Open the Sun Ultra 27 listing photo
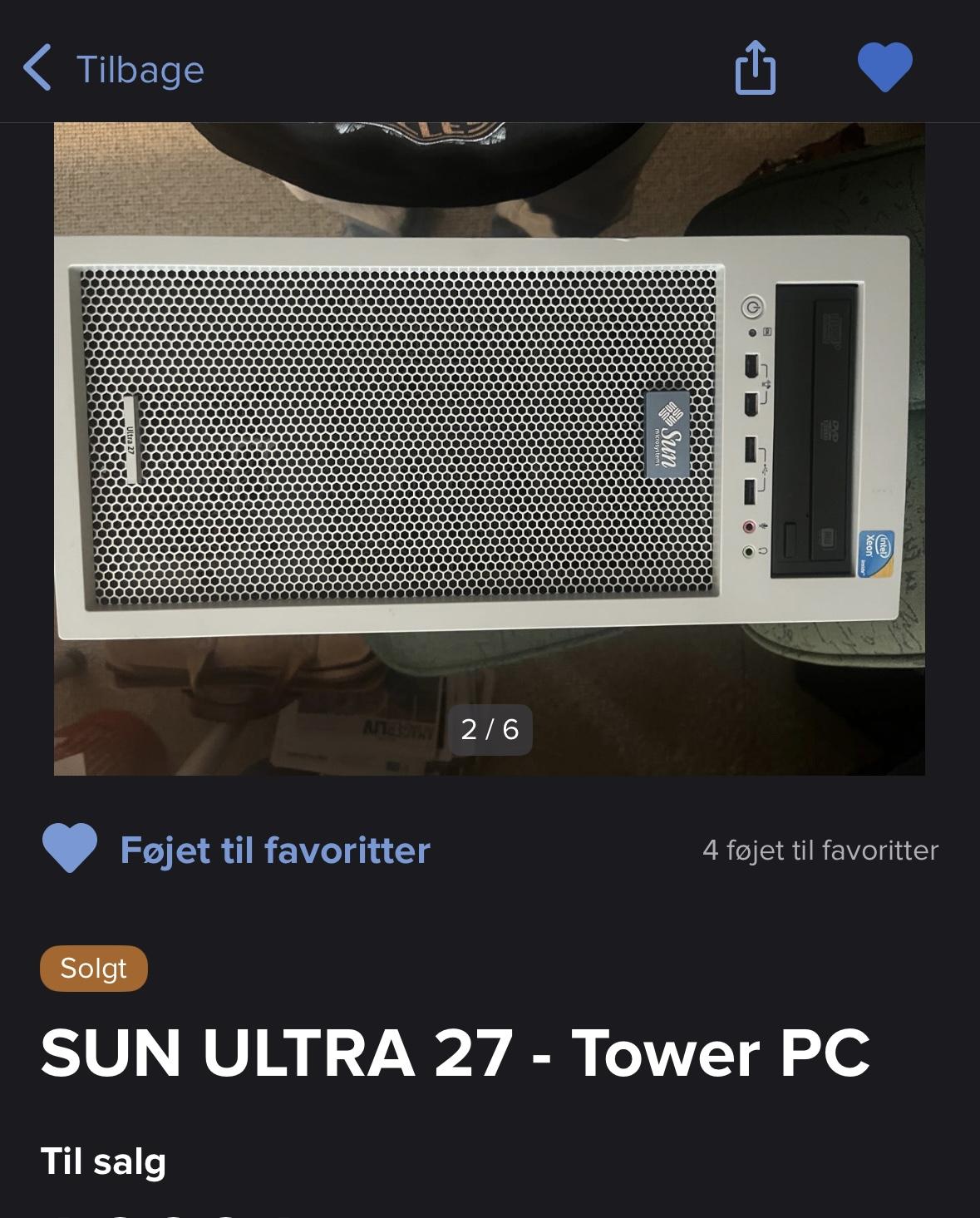This screenshot has width=980, height=1218. (x=489, y=449)
